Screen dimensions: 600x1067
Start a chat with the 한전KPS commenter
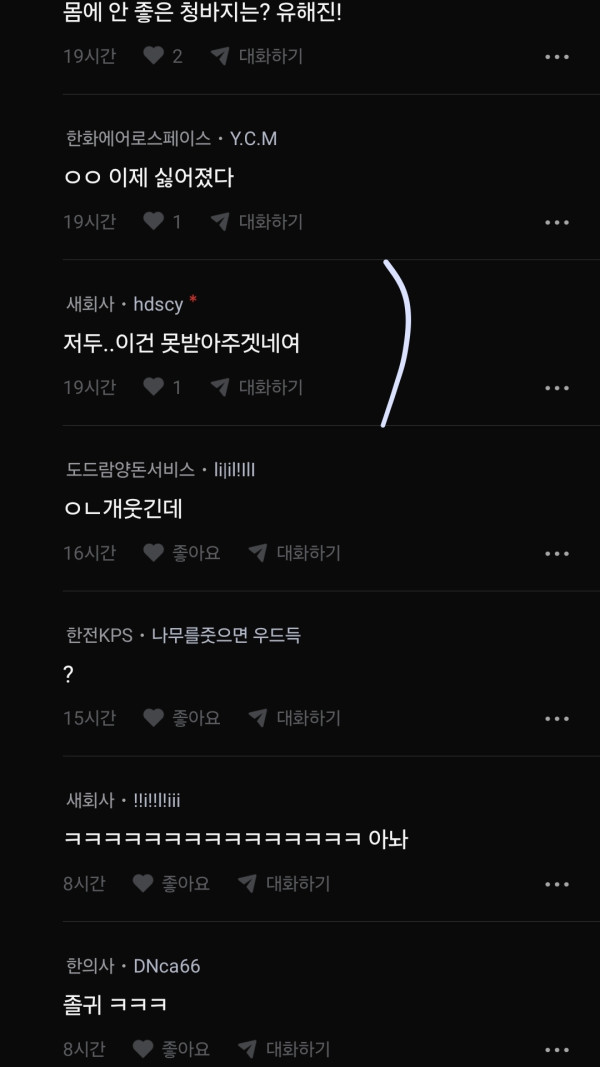(x=295, y=717)
